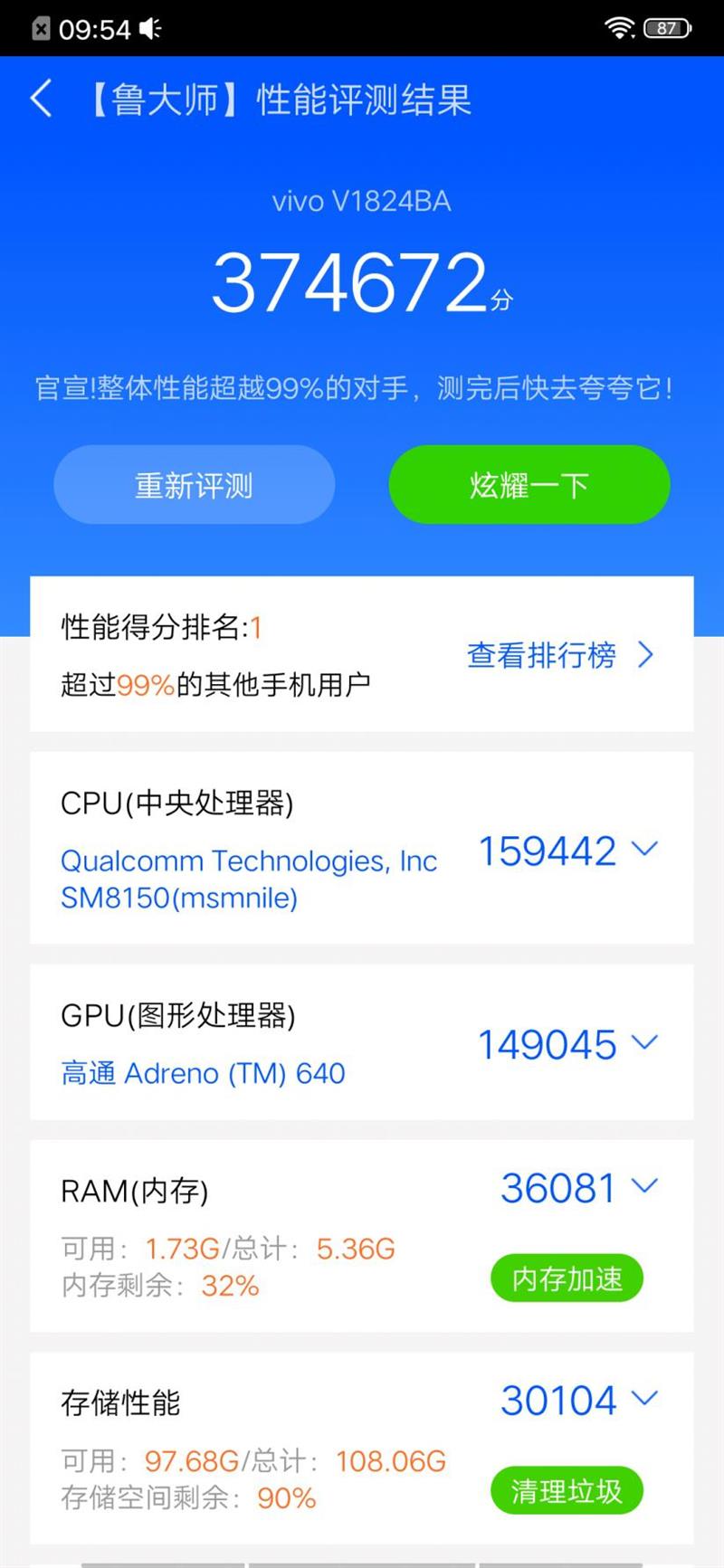This screenshot has height=1568, width=724.
Task: Tap the Wi-Fi icon in the status bar
Action: [620, 28]
